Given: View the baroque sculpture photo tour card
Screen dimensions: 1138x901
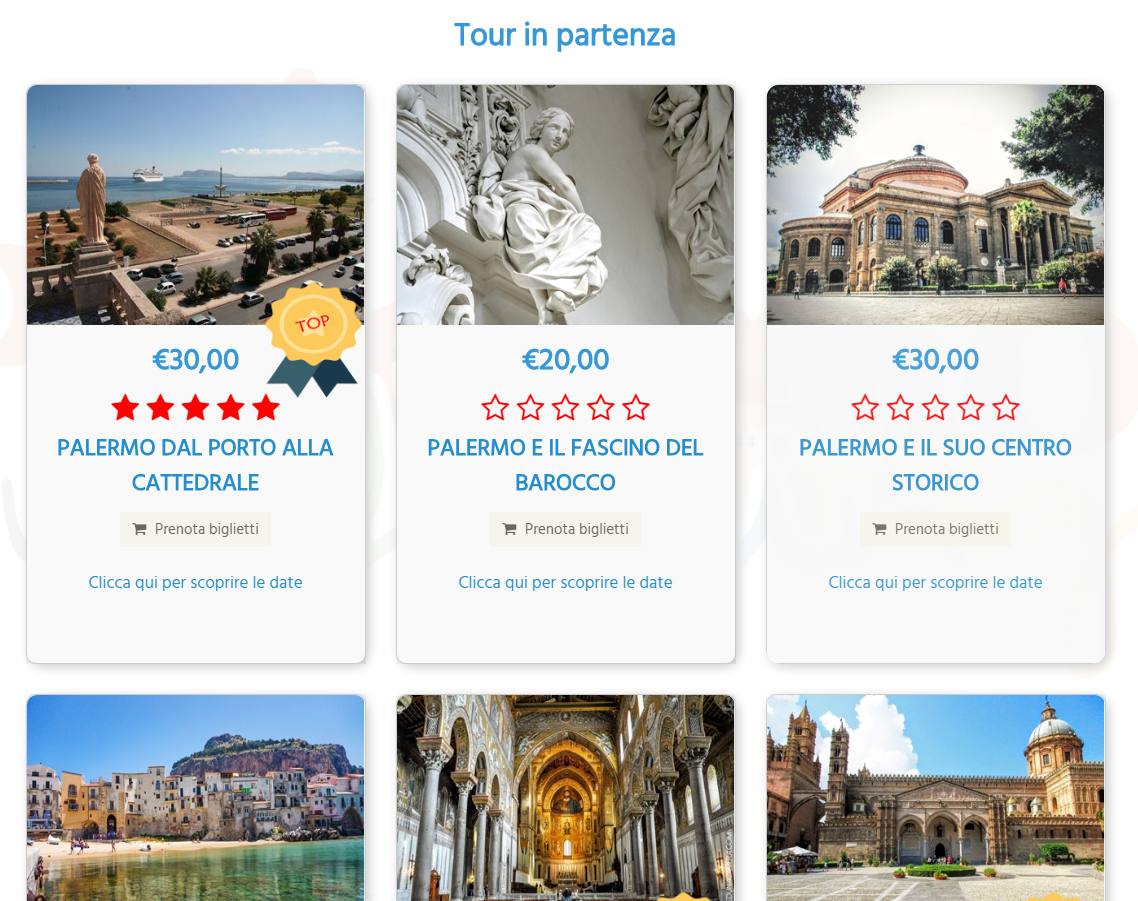Looking at the screenshot, I should click(x=565, y=205).
